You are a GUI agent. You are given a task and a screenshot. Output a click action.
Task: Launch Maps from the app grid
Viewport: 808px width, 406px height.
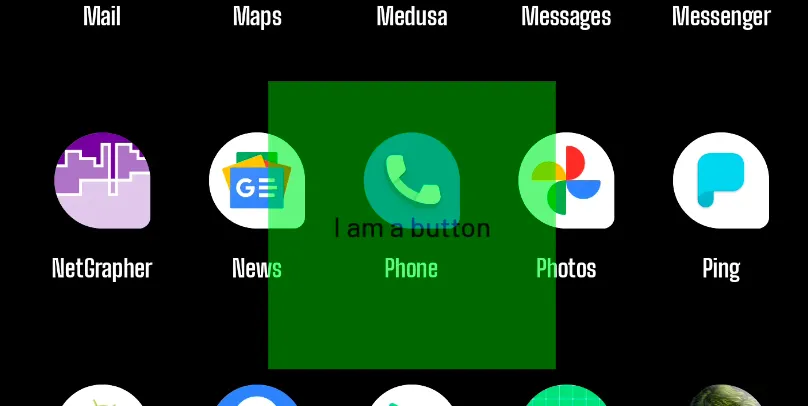[257, 16]
